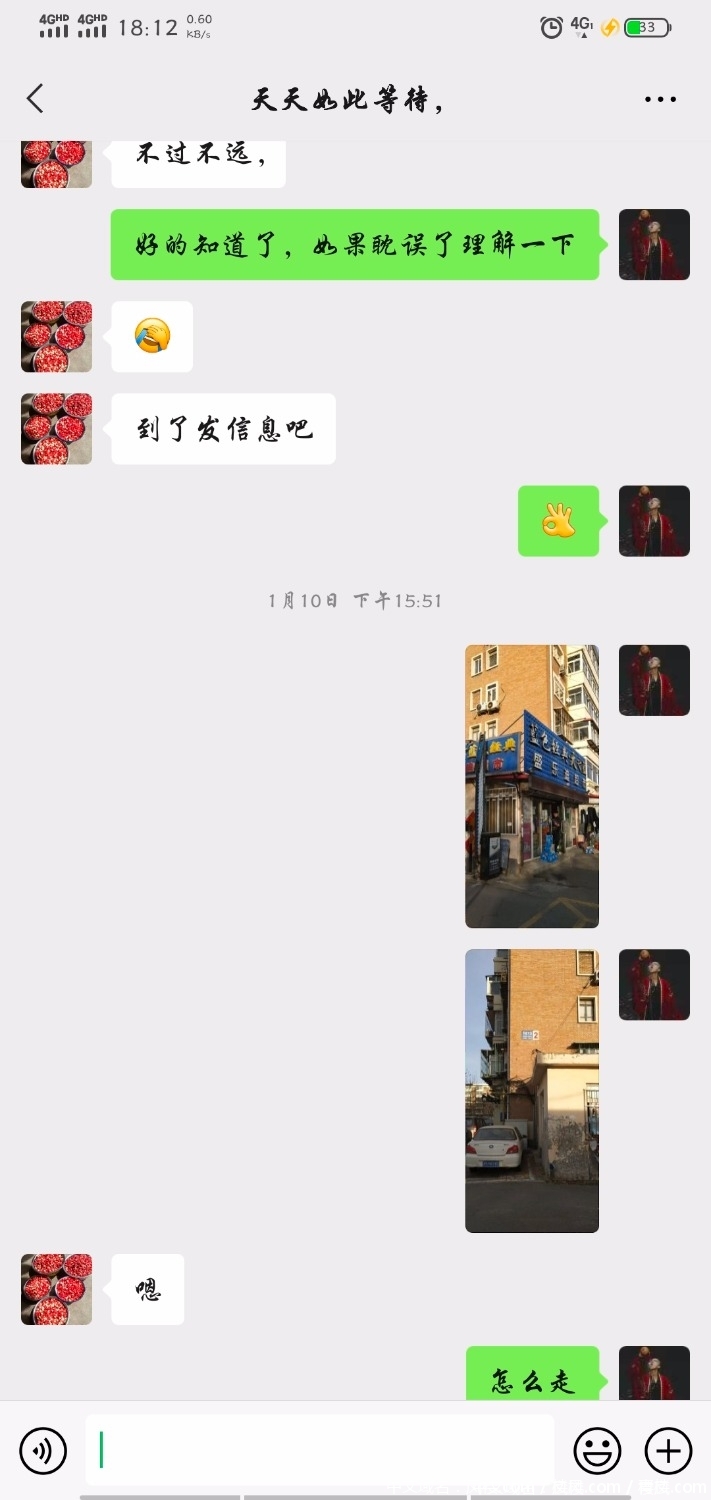711x1500 pixels.
Task: Go back from the chat
Action: click(x=35, y=99)
